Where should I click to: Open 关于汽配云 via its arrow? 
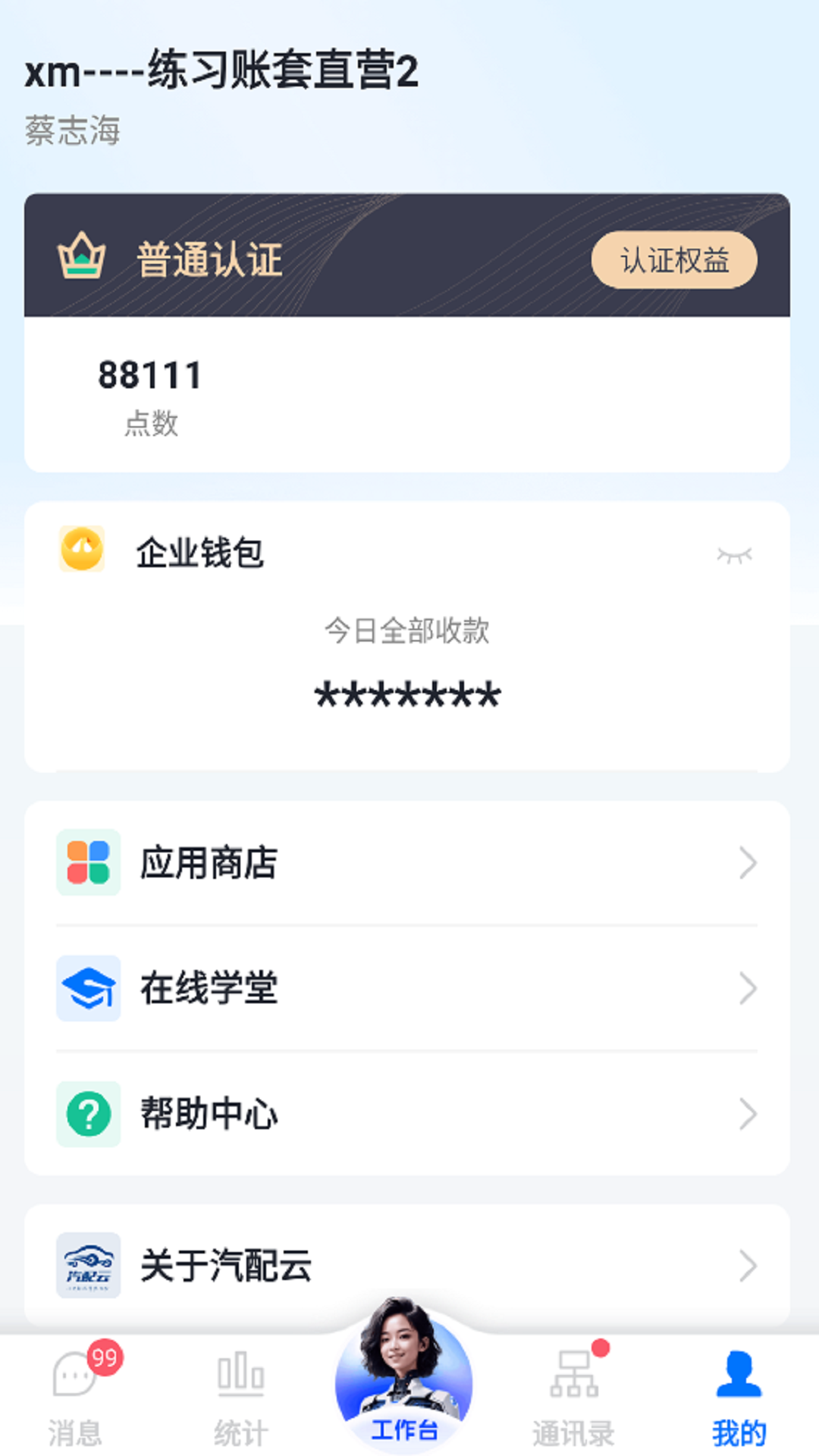749,1265
